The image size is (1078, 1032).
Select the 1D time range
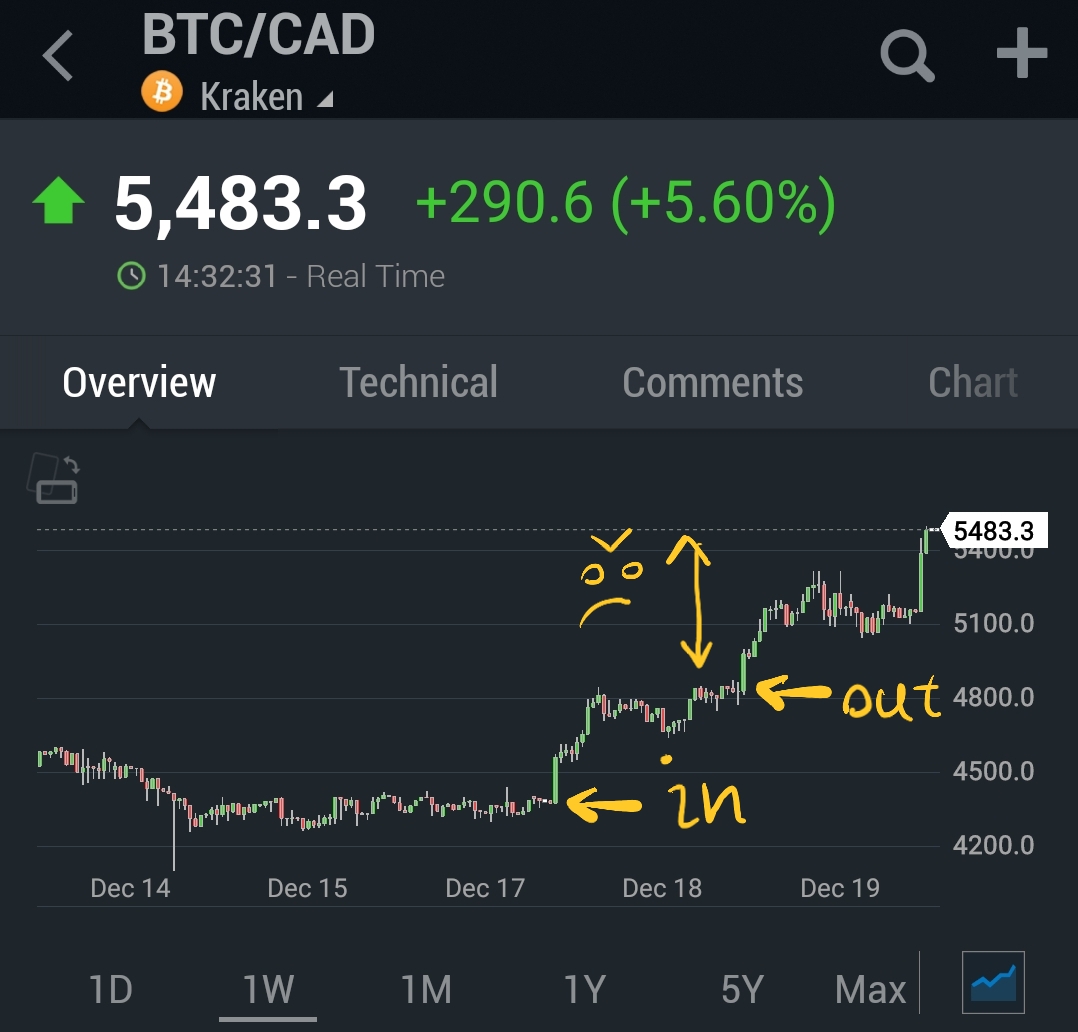(110, 989)
